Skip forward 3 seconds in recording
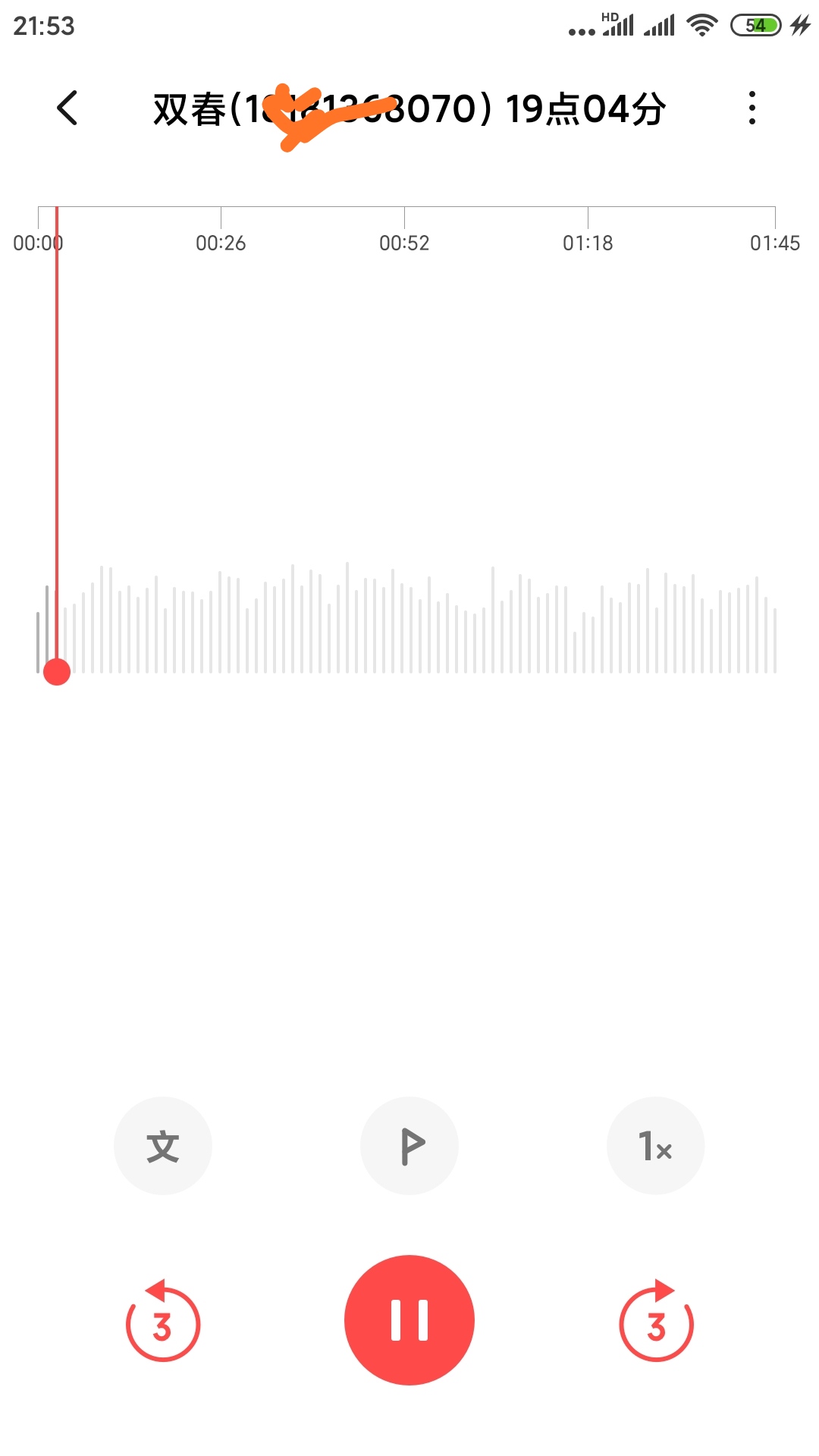The image size is (819, 1456). (x=656, y=1322)
